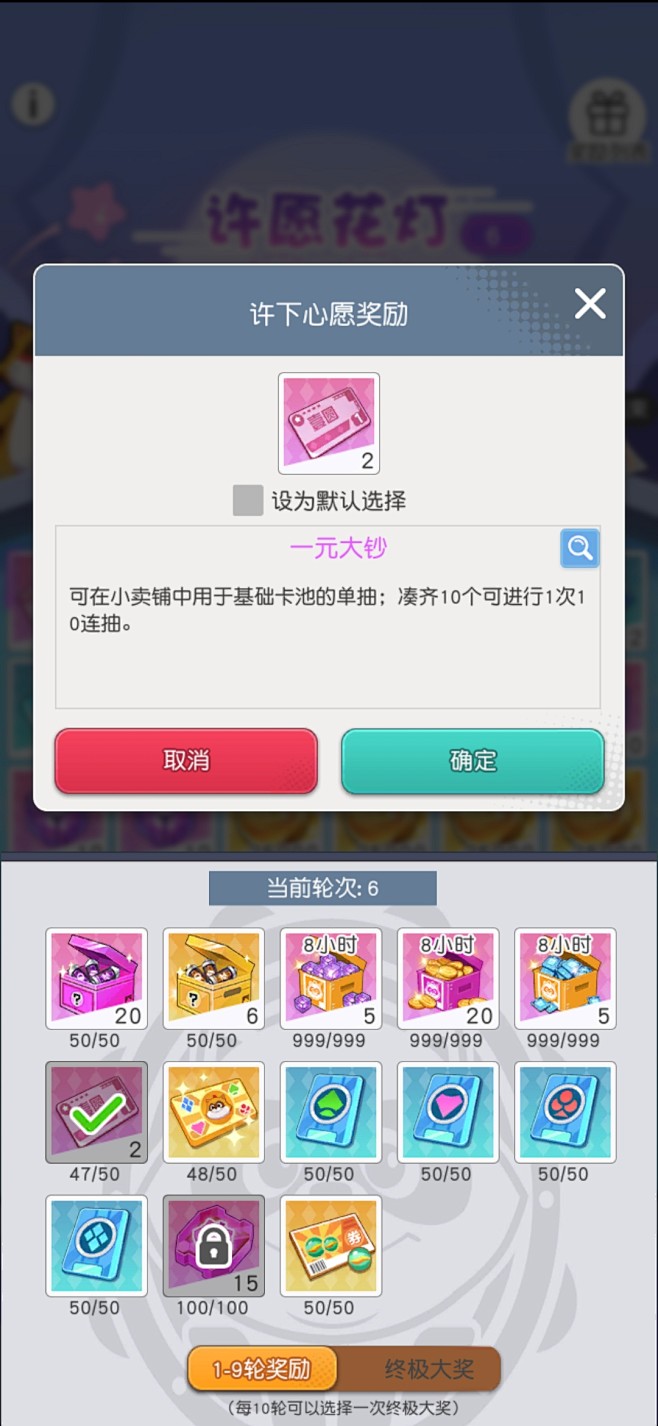The image size is (658, 1426).
Task: Check the 设为默认选择 box
Action: tap(248, 500)
